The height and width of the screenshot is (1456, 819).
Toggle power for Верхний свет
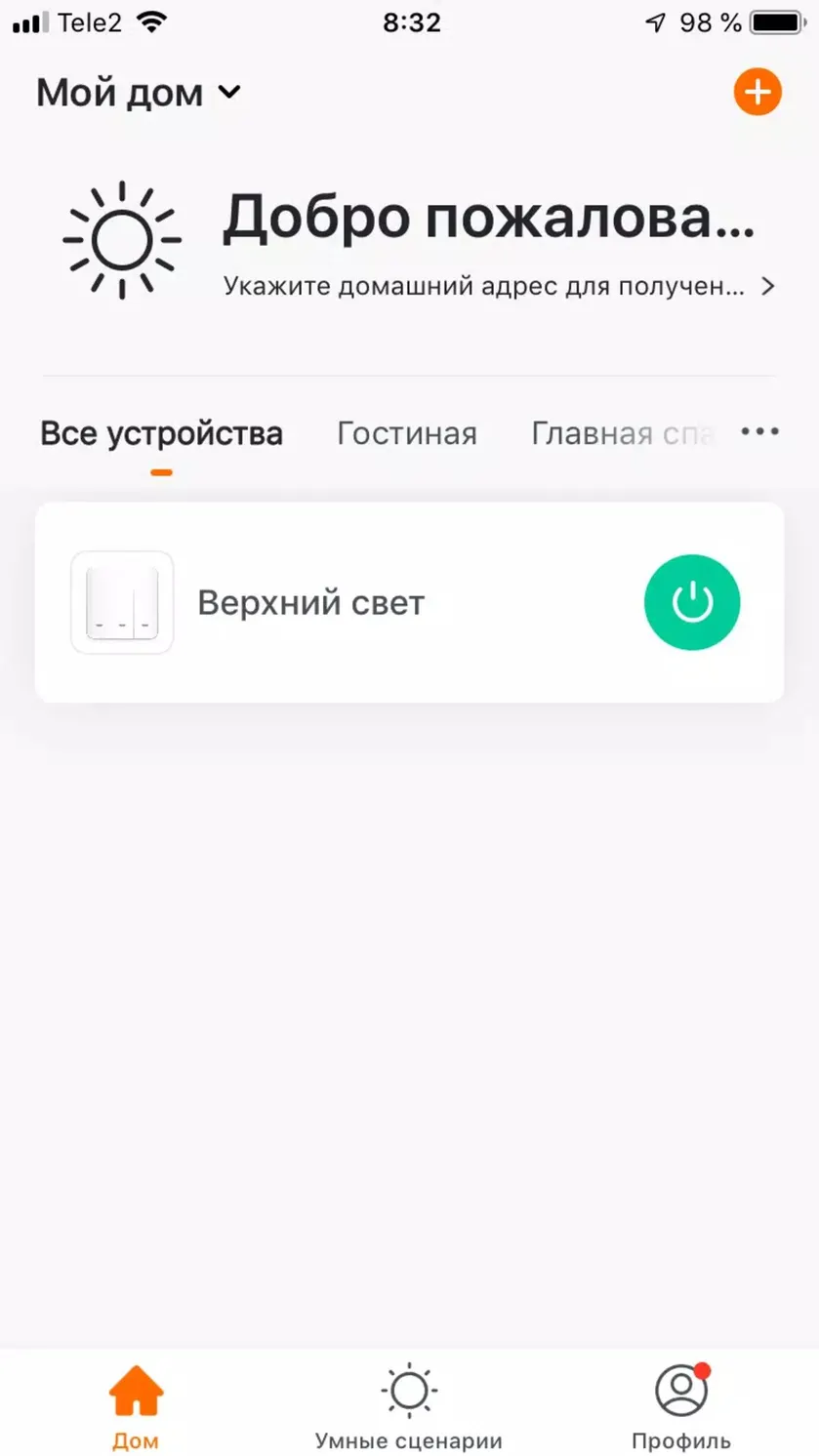(692, 602)
